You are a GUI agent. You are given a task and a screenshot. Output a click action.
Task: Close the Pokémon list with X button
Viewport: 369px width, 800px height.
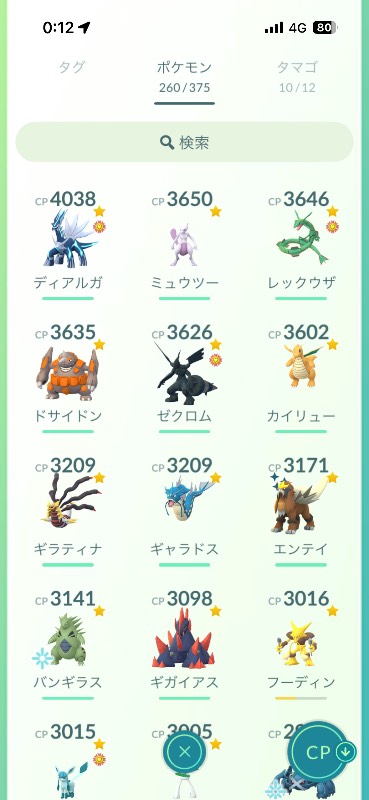click(185, 752)
